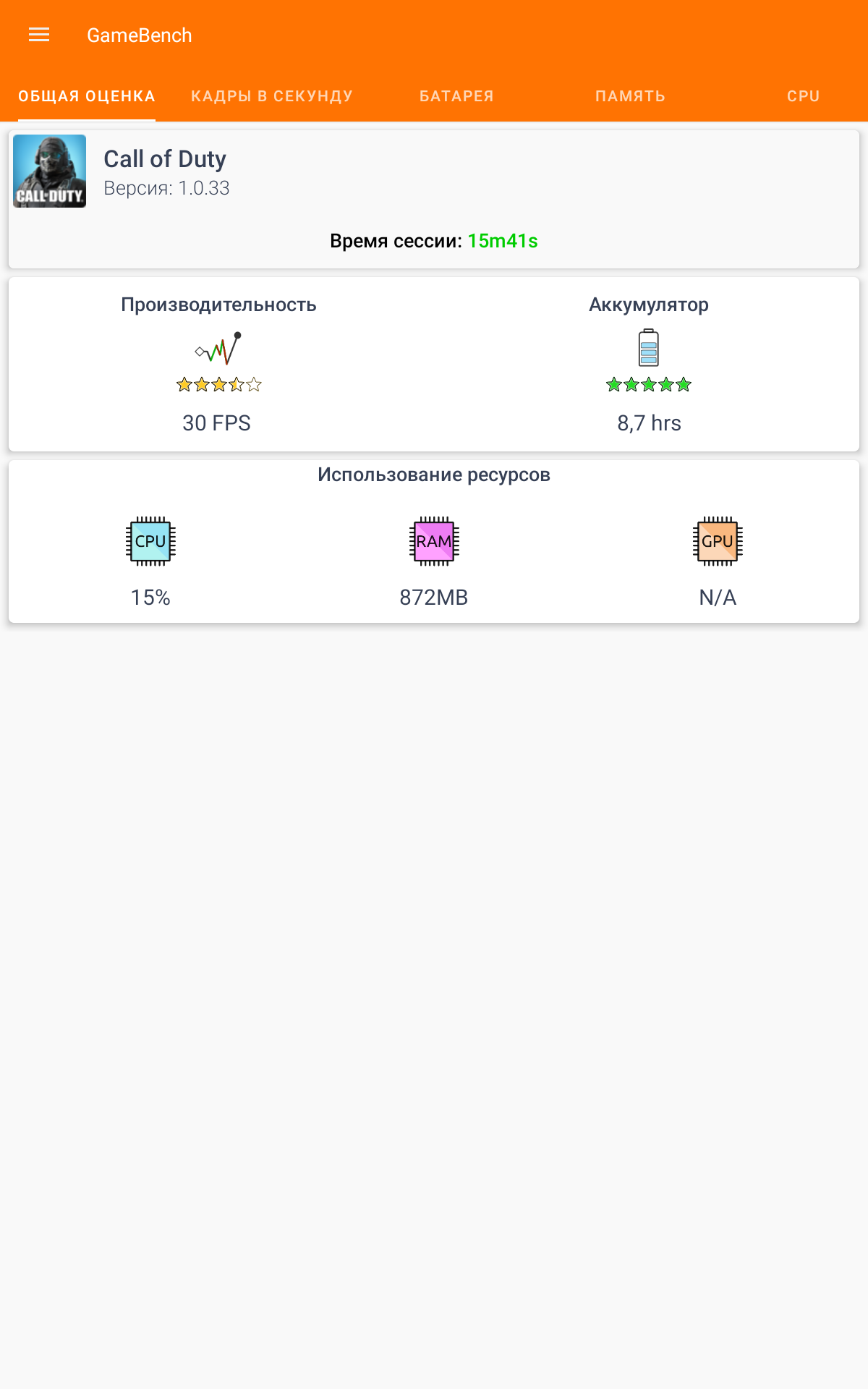Select the ОБЩАЯ ОЦЕНКА tab

[x=87, y=96]
